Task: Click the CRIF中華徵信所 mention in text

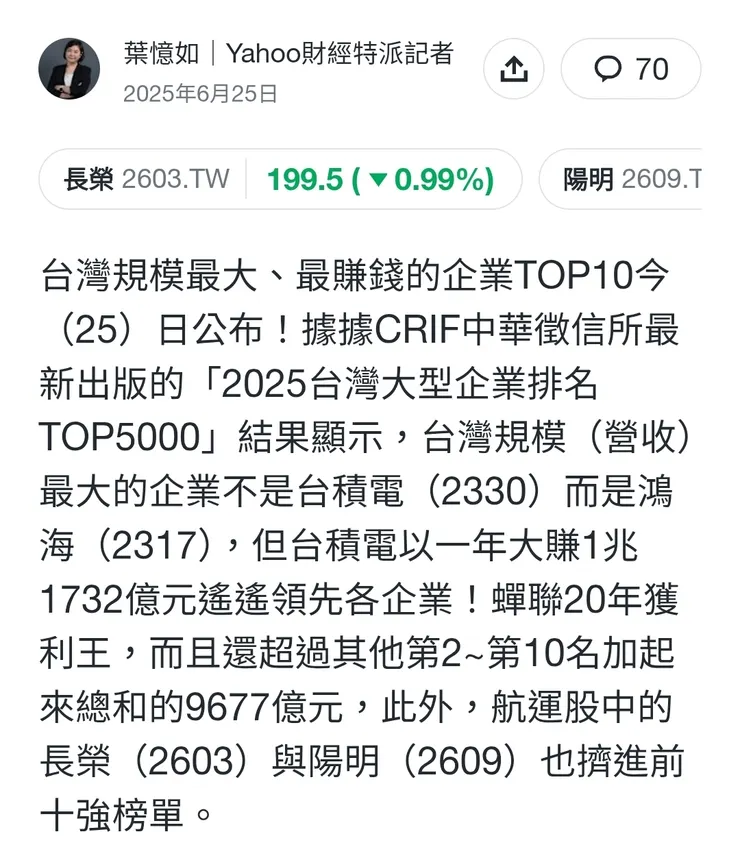Action: coord(521,329)
